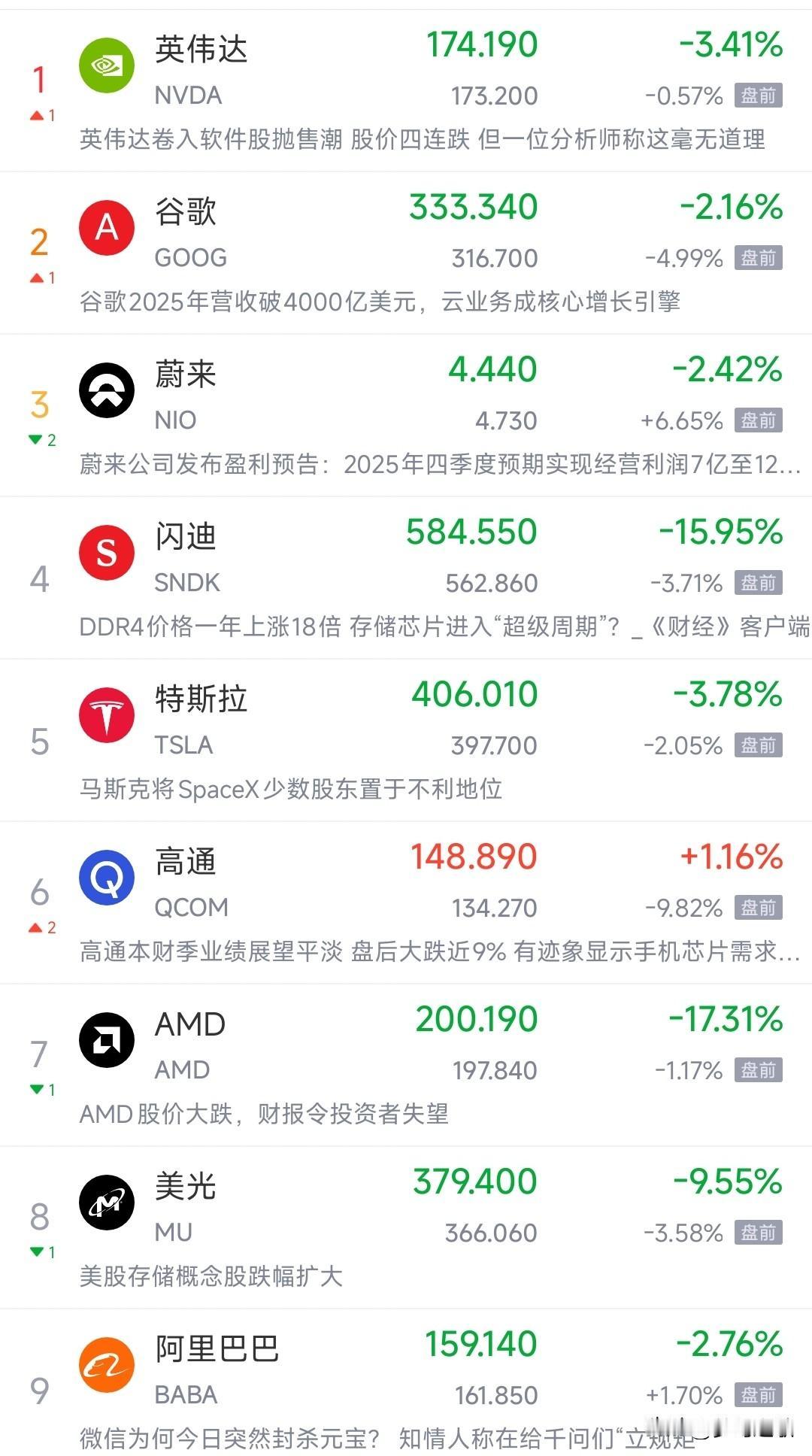Viewport: 812px width, 1456px height.
Task: Open Alibaba via its orange logo
Action: tap(108, 1364)
